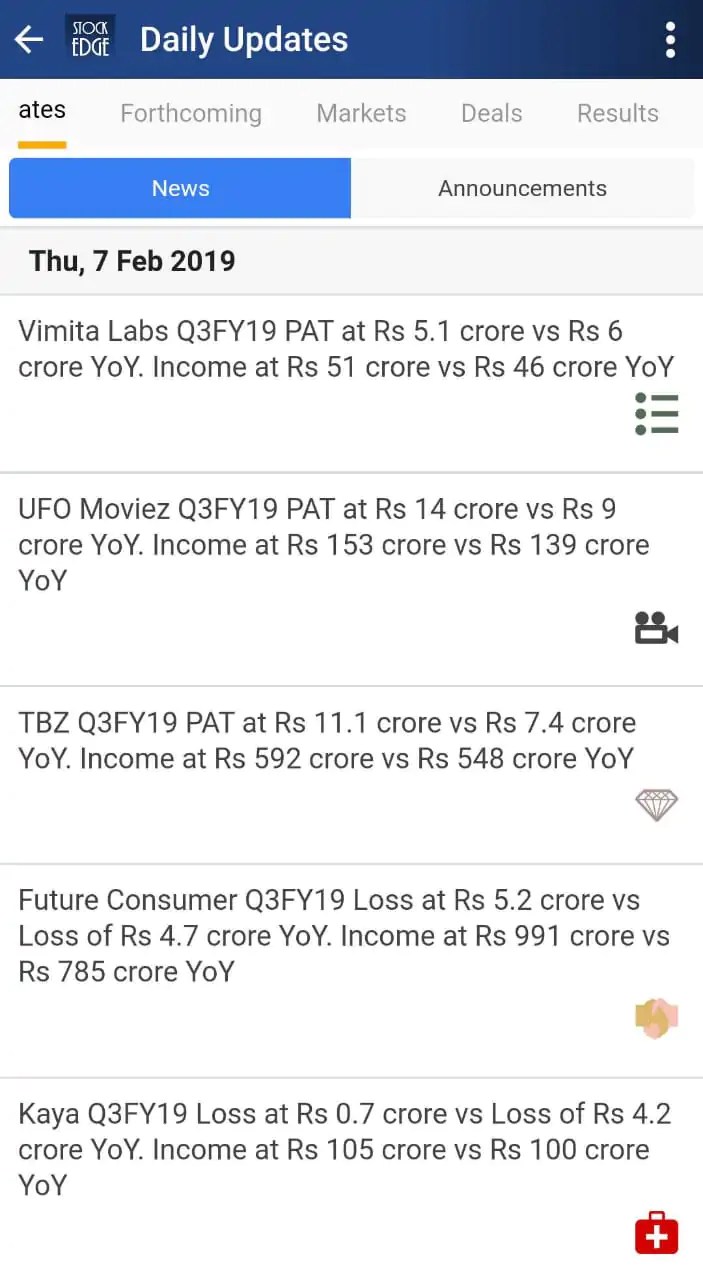Go back using the arrow icon
This screenshot has width=703, height=1280.
click(29, 40)
